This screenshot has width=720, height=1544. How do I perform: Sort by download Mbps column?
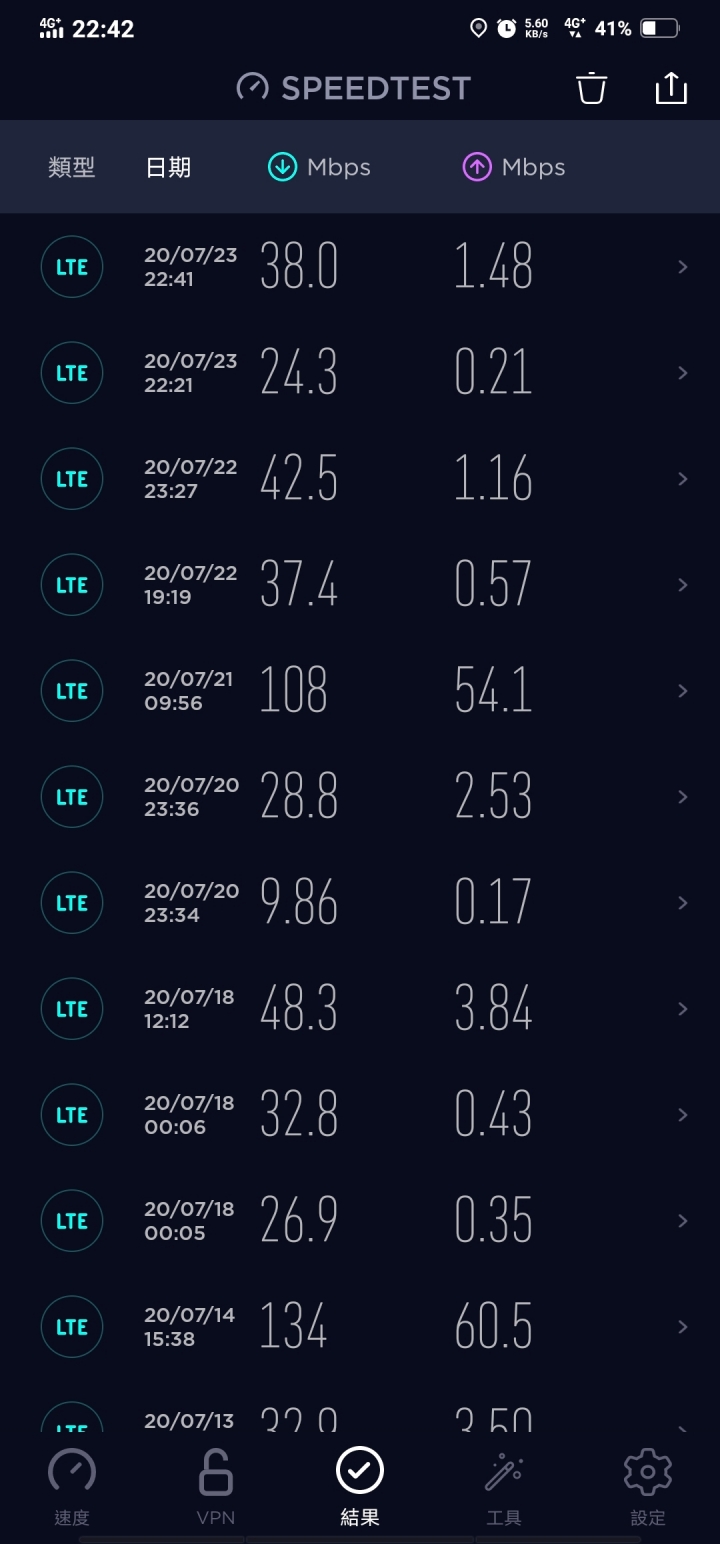click(x=319, y=167)
